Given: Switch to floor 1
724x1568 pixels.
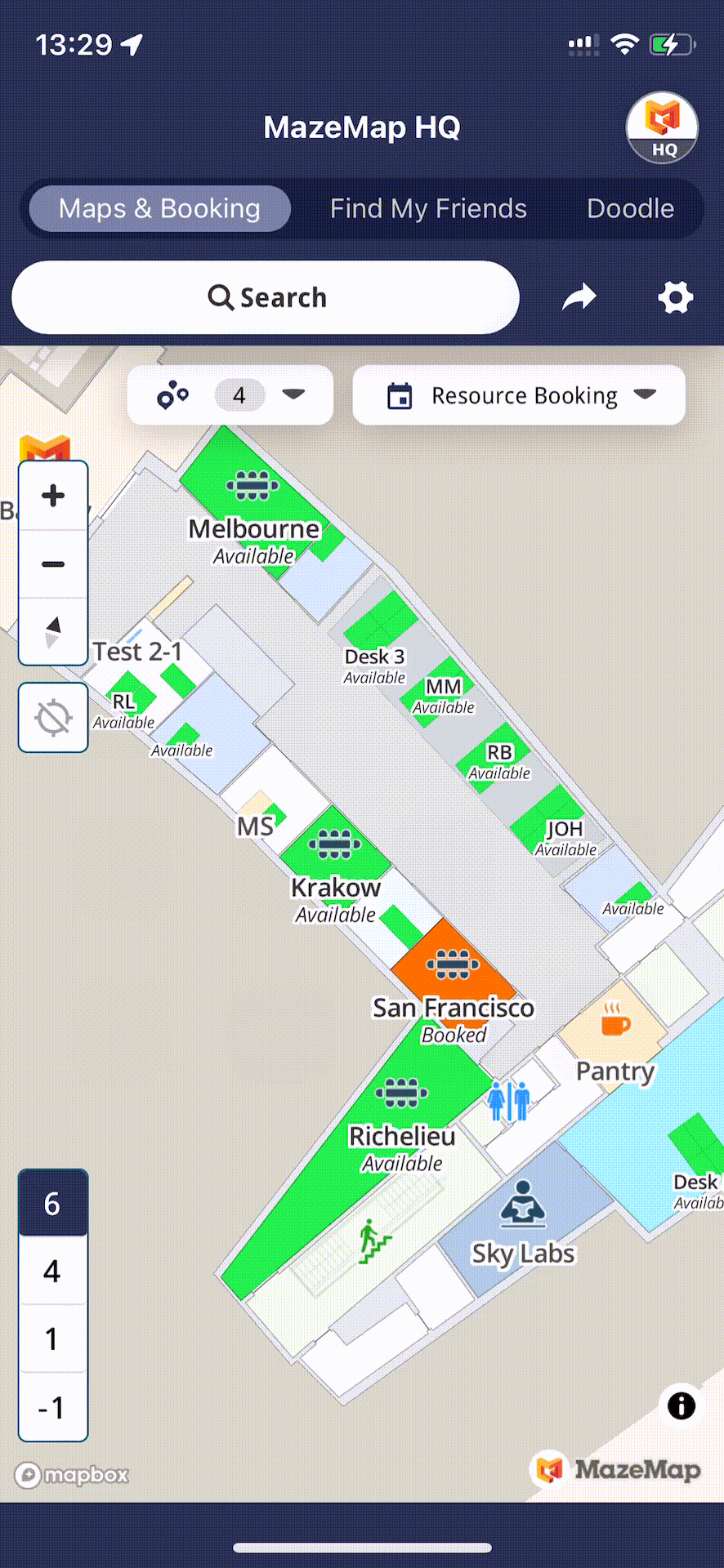Looking at the screenshot, I should click(53, 1339).
